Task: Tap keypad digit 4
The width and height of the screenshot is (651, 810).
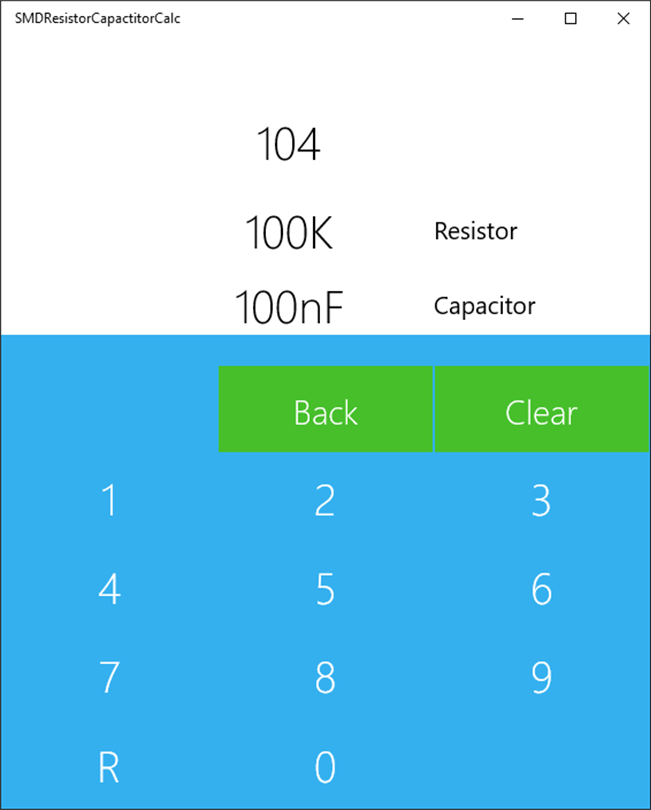Action: click(x=109, y=589)
